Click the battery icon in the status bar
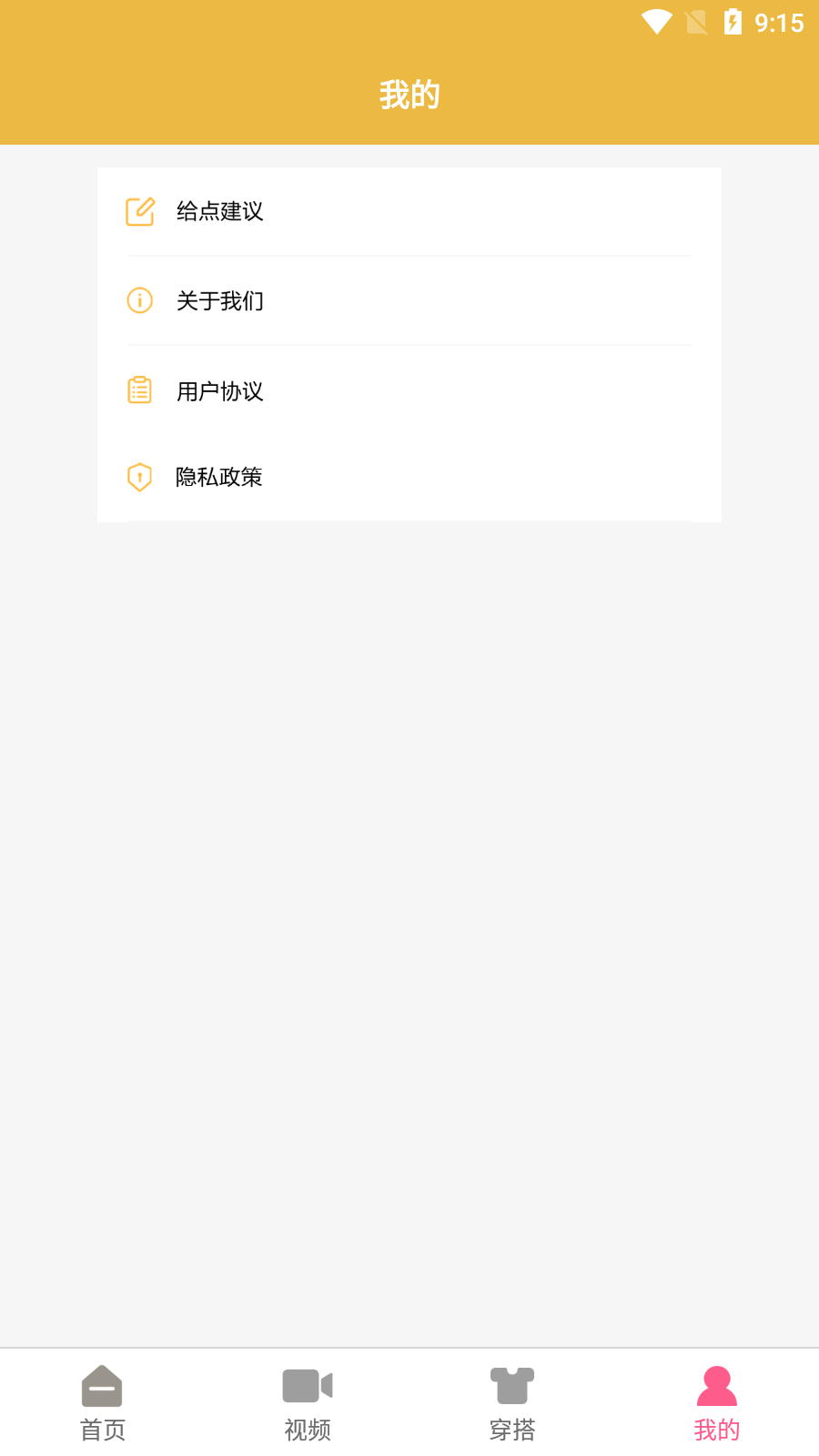Image resolution: width=819 pixels, height=1456 pixels. pyautogui.click(x=733, y=23)
